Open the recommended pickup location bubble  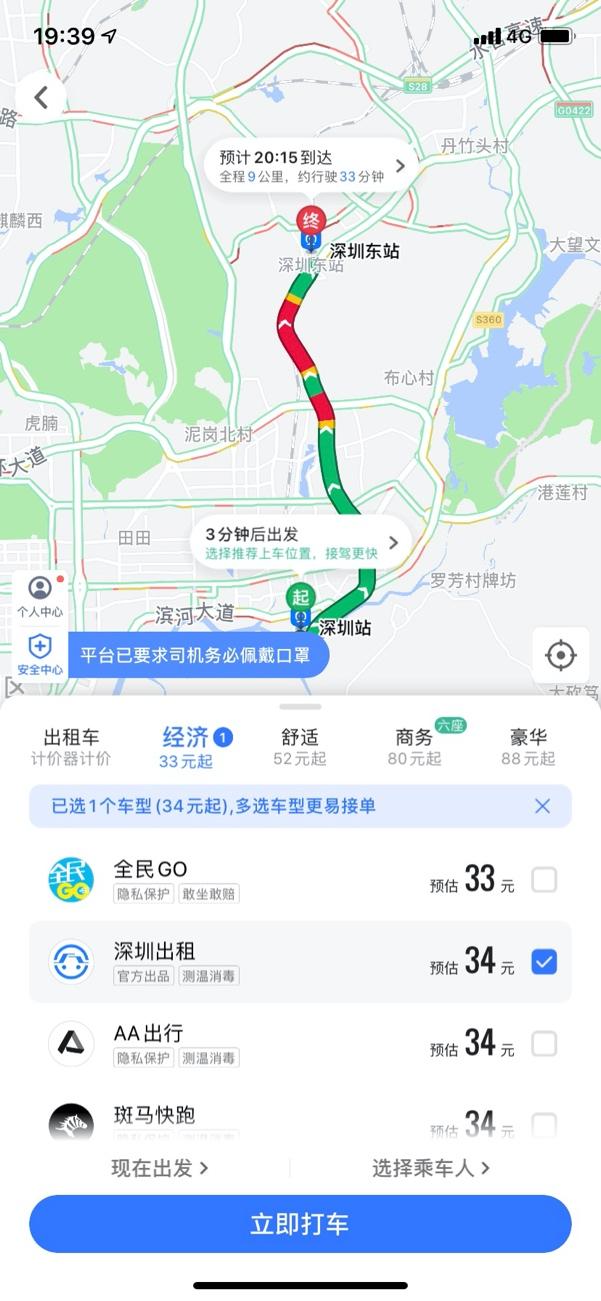300,543
